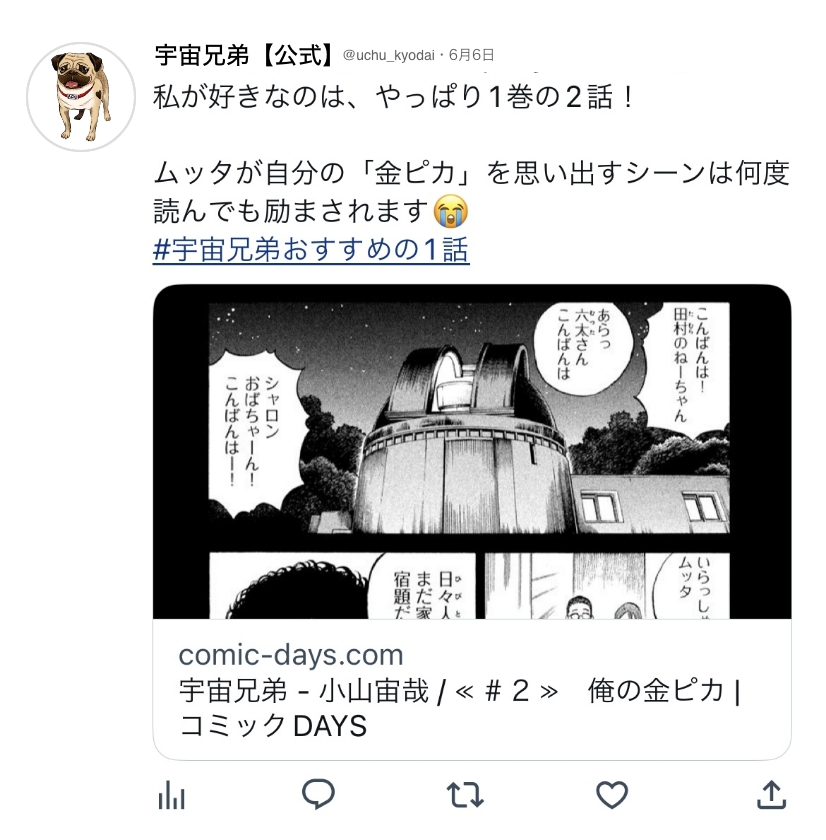
Task: View tweet analytics bar chart icon
Action: pos(172,795)
